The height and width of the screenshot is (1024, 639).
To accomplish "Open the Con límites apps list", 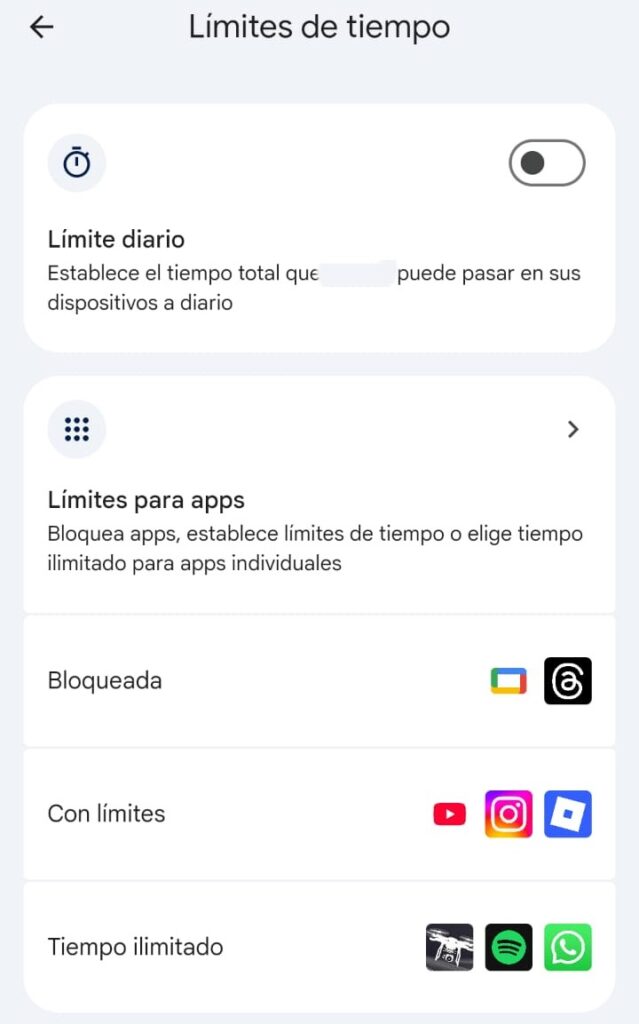I will (x=319, y=814).
